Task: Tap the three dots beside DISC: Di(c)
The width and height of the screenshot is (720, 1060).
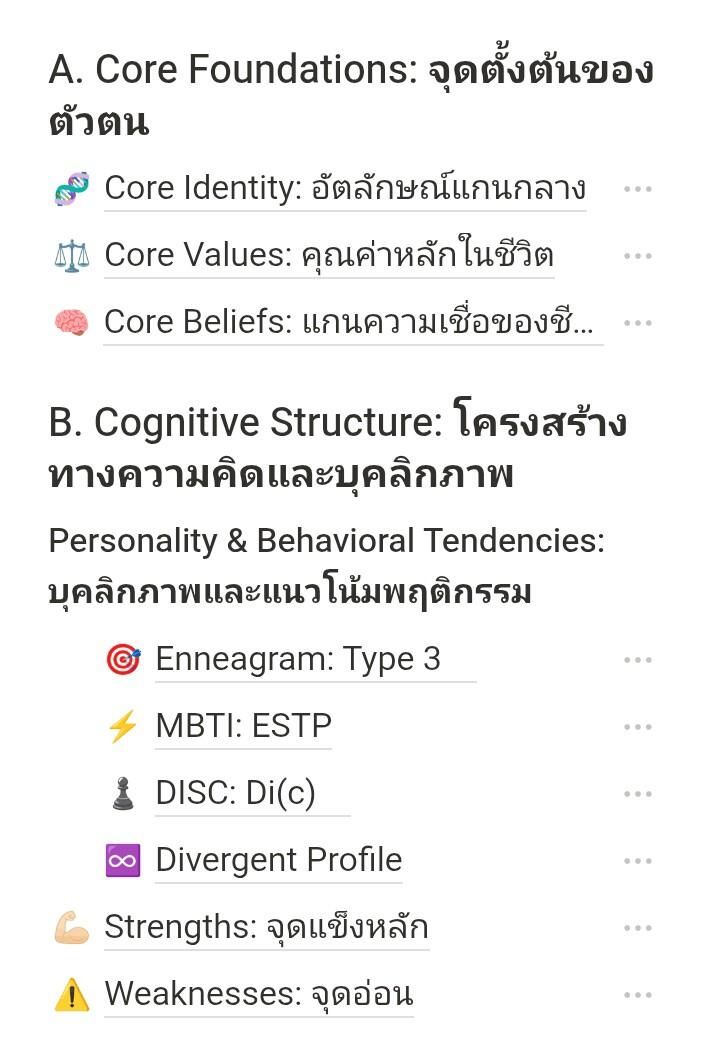Action: tap(637, 793)
